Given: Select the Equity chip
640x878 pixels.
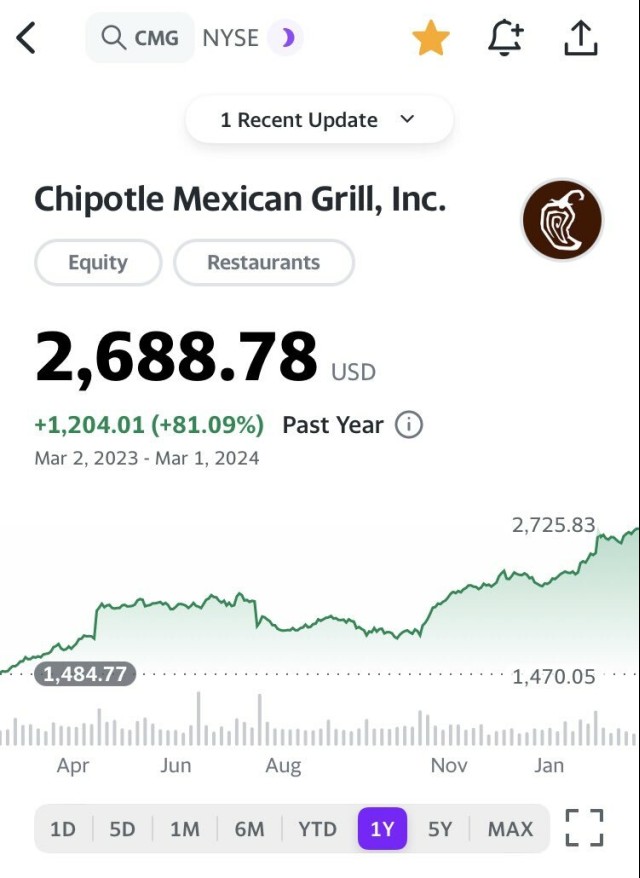Looking at the screenshot, I should [x=98, y=263].
